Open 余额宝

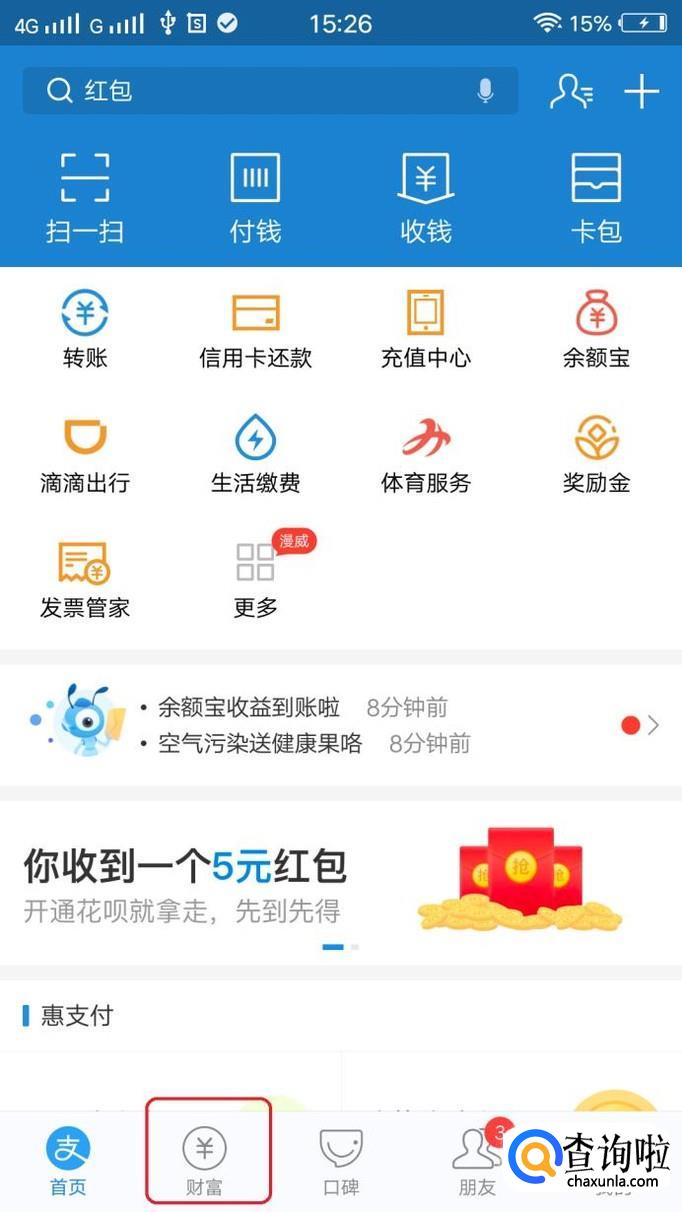click(x=596, y=329)
